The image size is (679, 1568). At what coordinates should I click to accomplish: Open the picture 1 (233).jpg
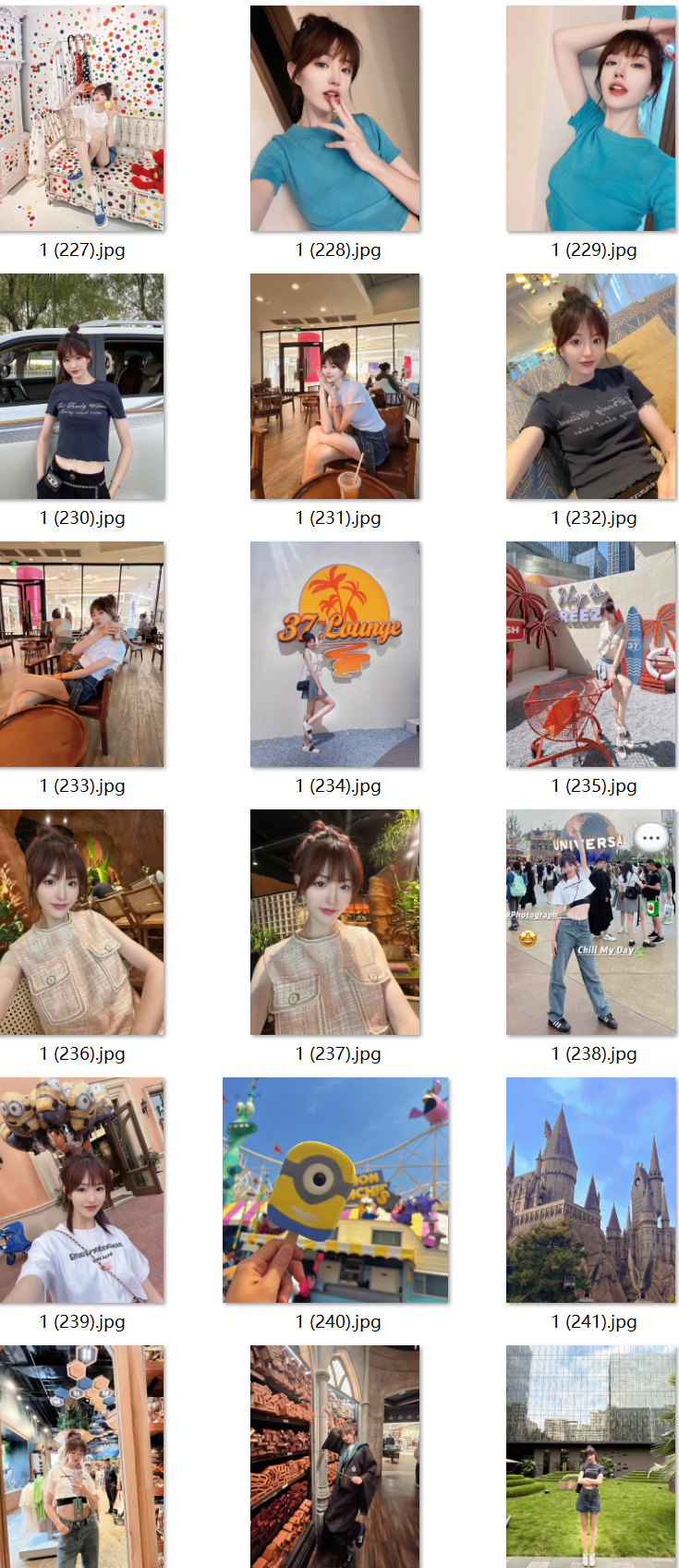pos(82,654)
